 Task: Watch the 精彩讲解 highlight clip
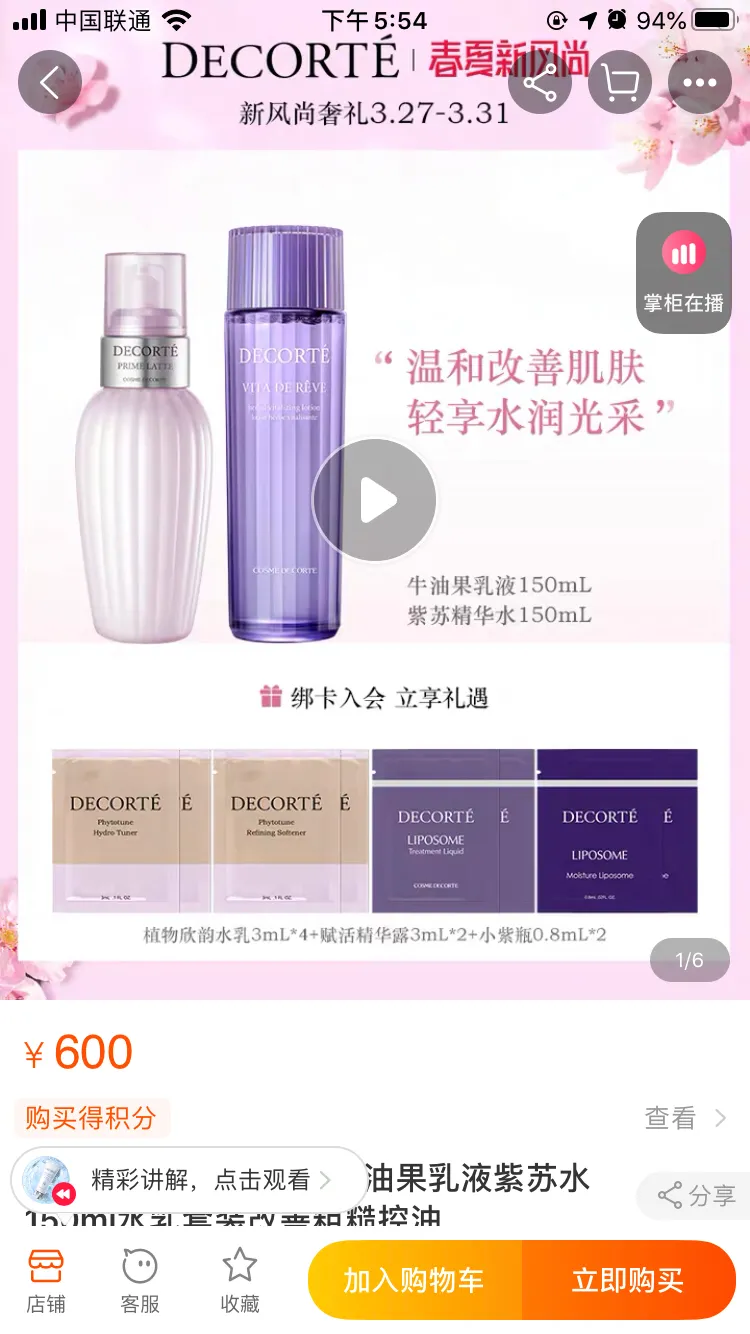tap(190, 1180)
